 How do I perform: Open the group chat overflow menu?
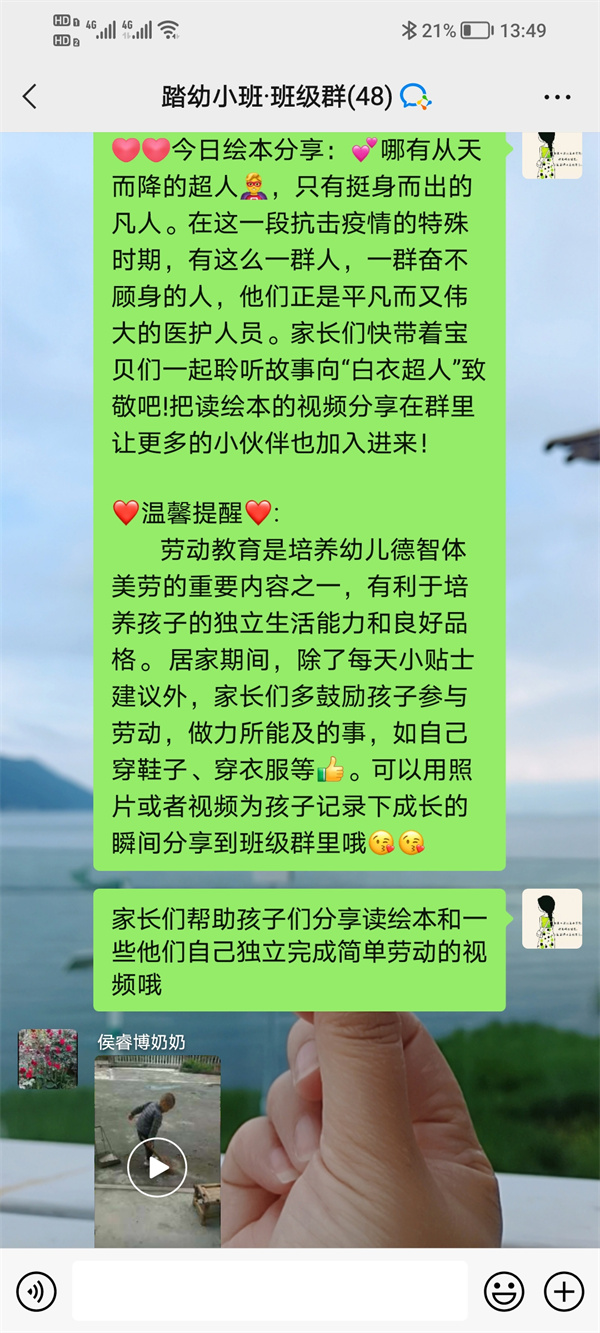557,97
